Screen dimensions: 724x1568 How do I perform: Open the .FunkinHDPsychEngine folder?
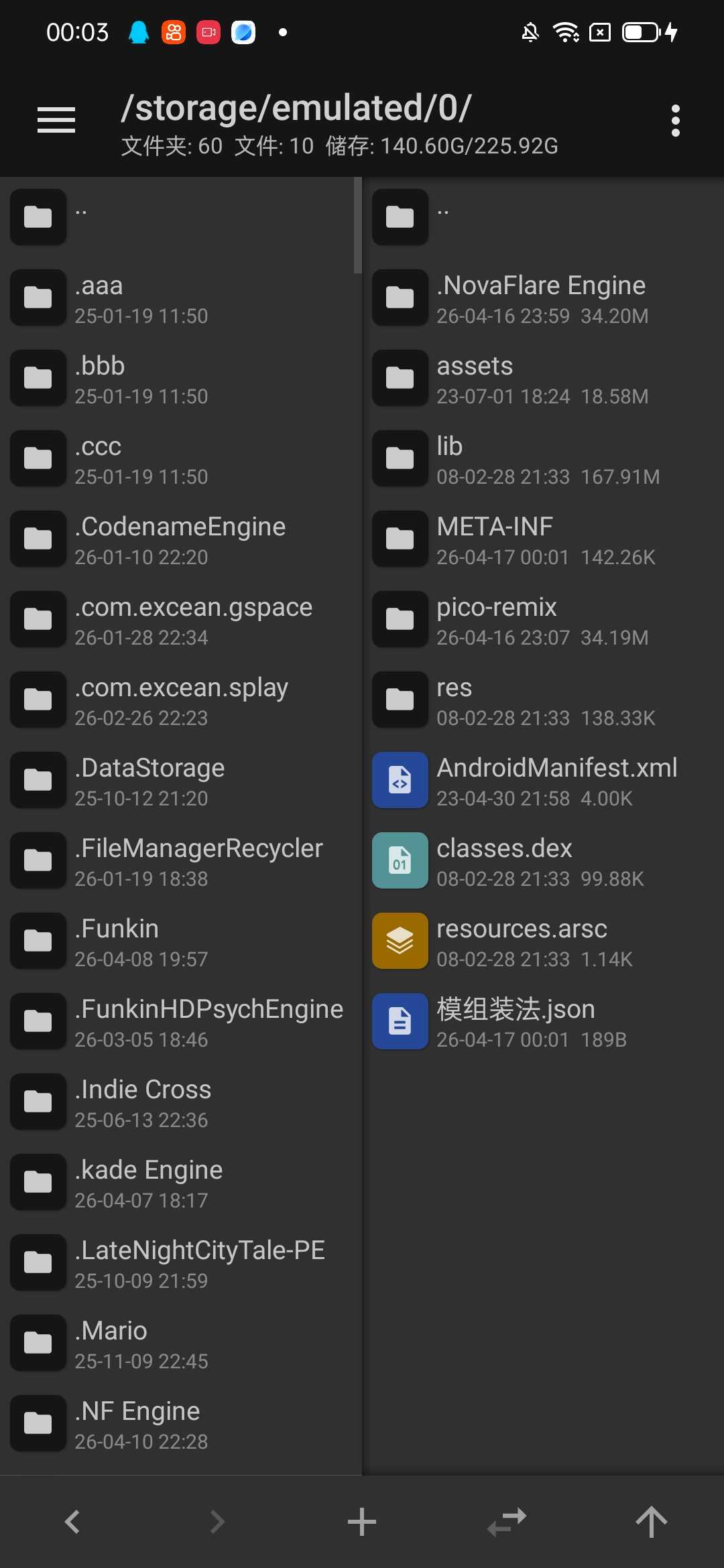point(181,1022)
